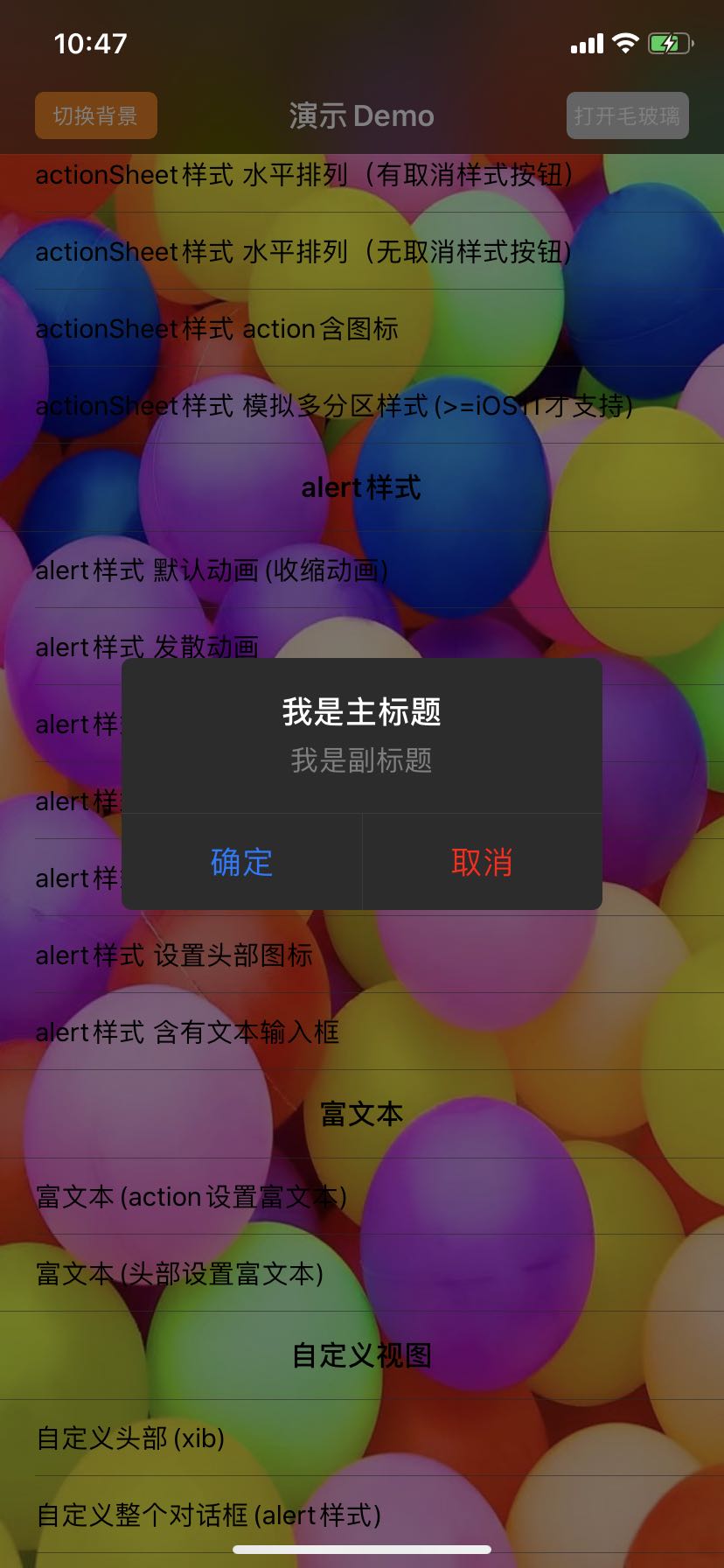Tap 确定 in the alert dialog
Screen dimensions: 724x1568
pyautogui.click(x=241, y=862)
